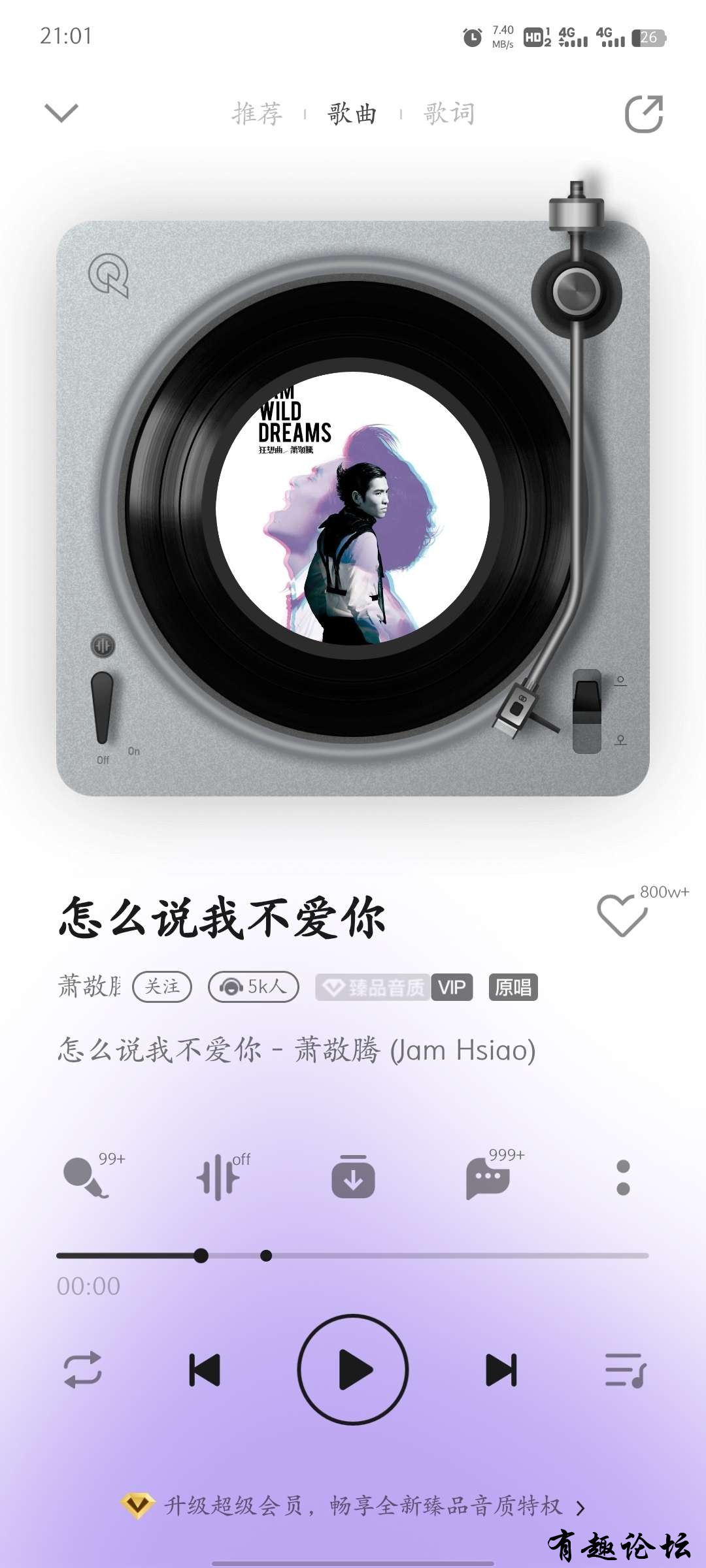Open the sound effect settings icon

(219, 1177)
